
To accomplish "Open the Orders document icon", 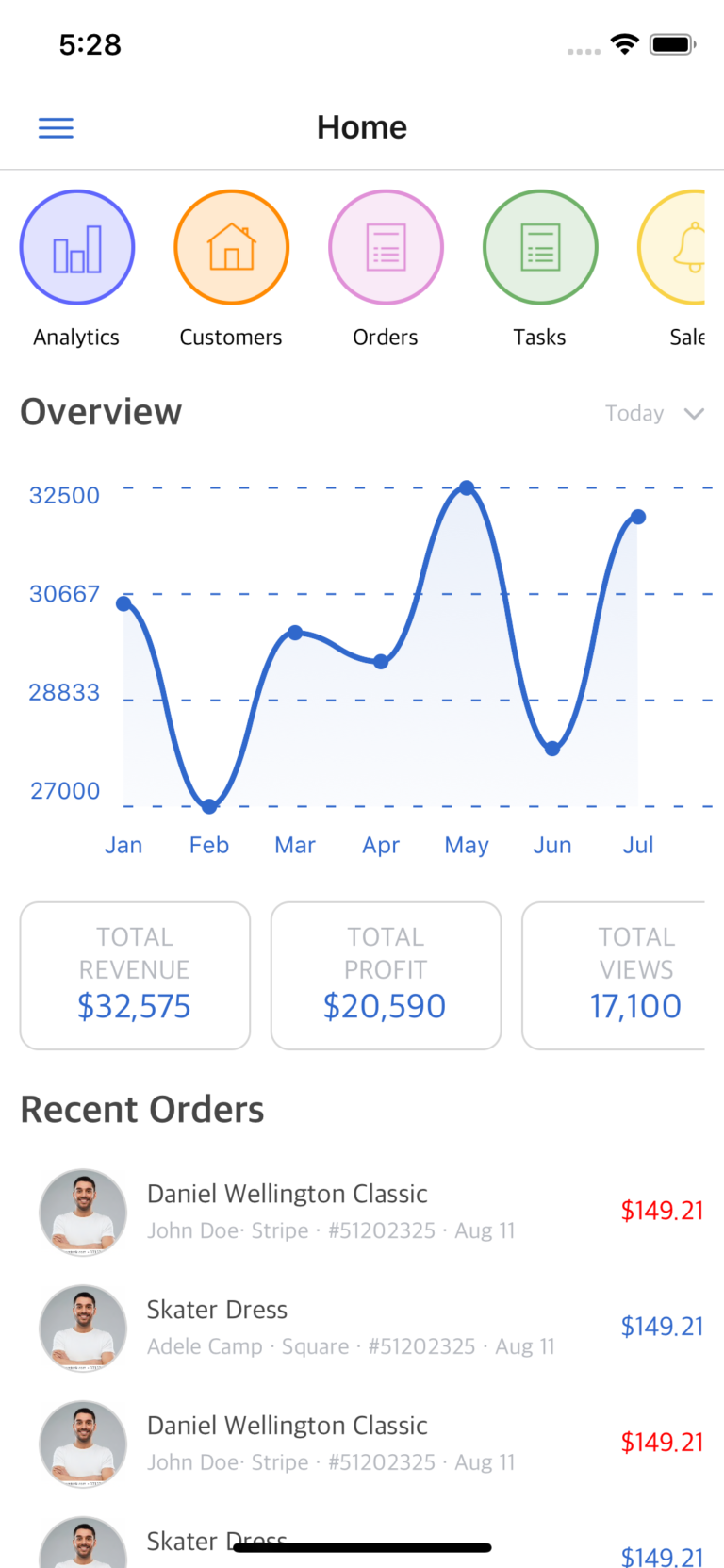I will [x=386, y=246].
